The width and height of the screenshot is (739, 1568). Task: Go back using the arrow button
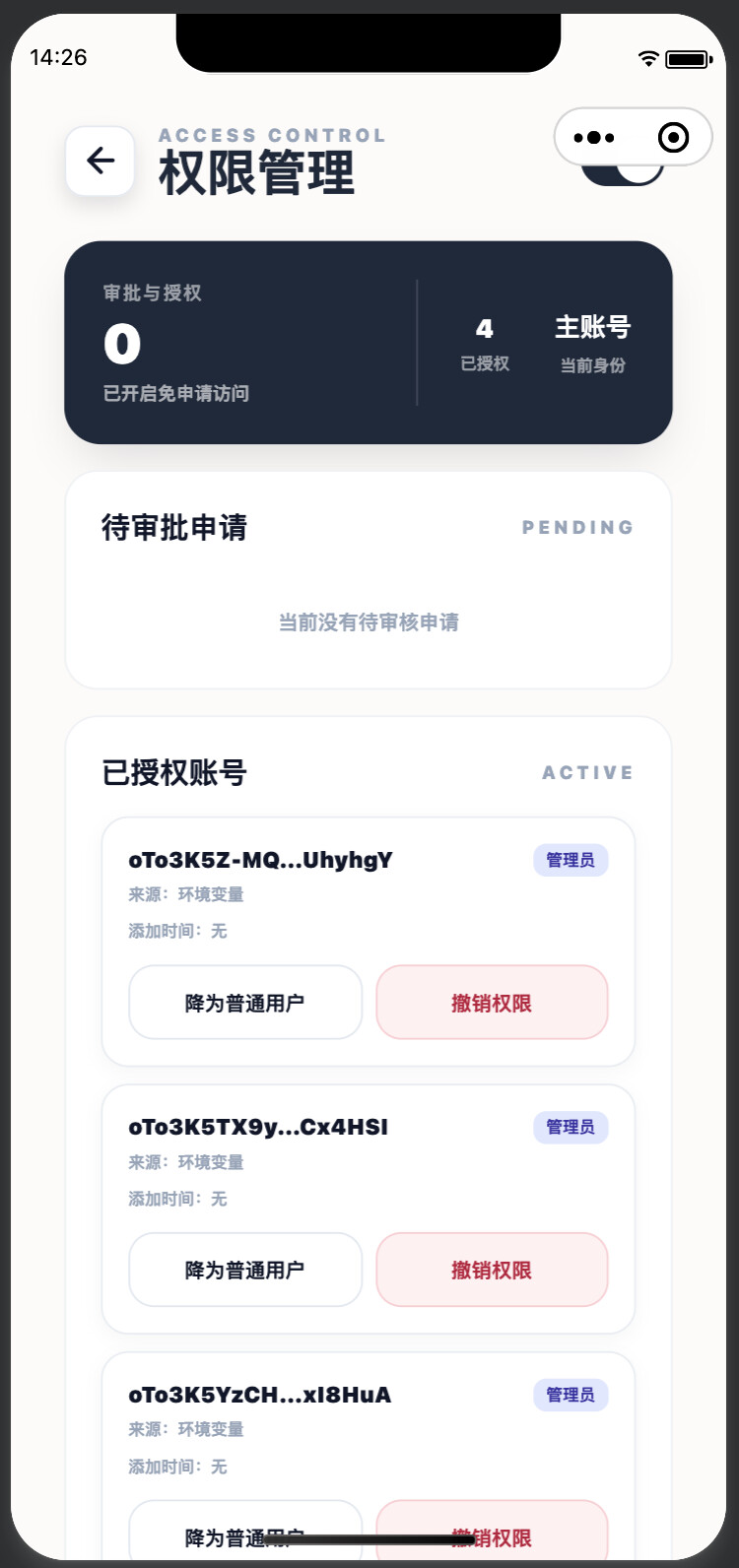[100, 161]
